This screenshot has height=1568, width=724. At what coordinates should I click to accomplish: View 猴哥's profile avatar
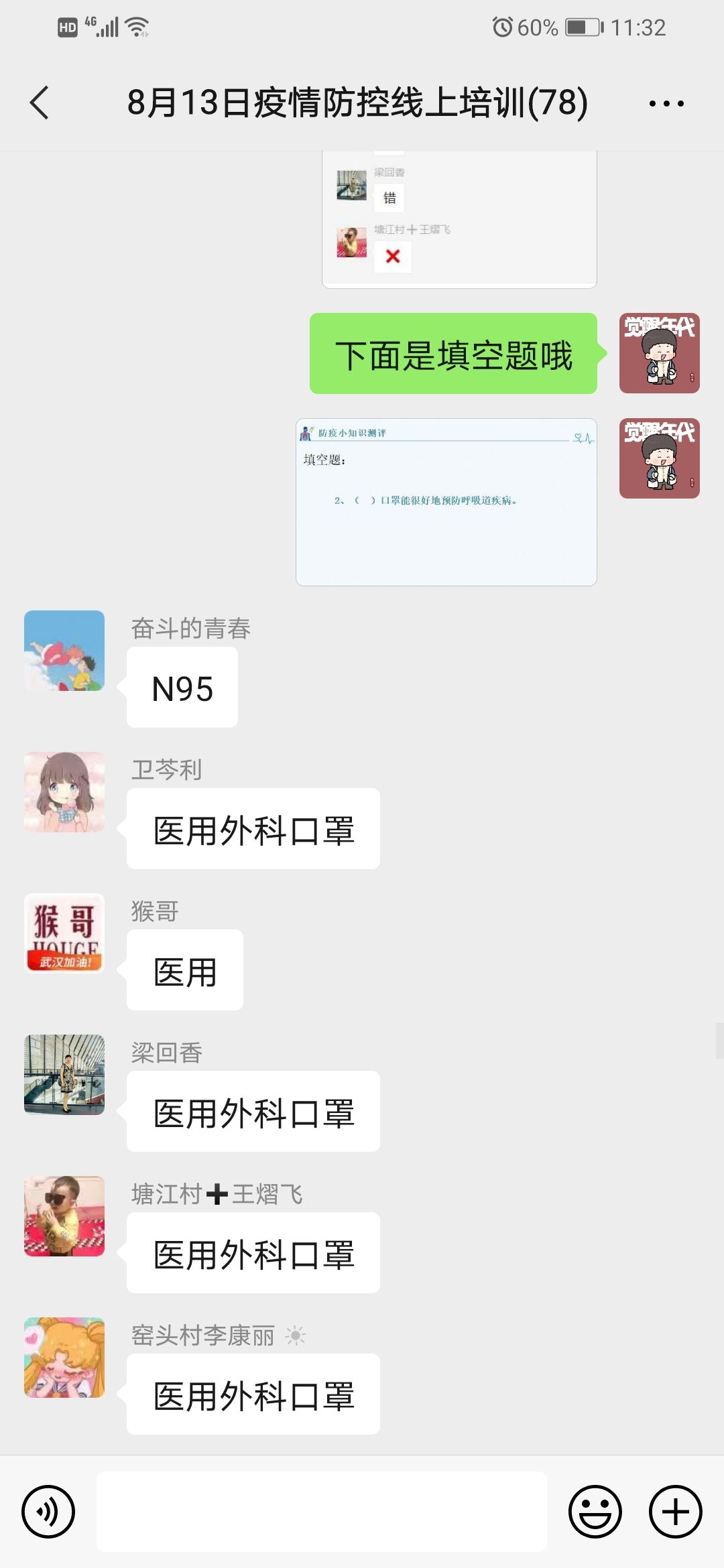point(64,933)
